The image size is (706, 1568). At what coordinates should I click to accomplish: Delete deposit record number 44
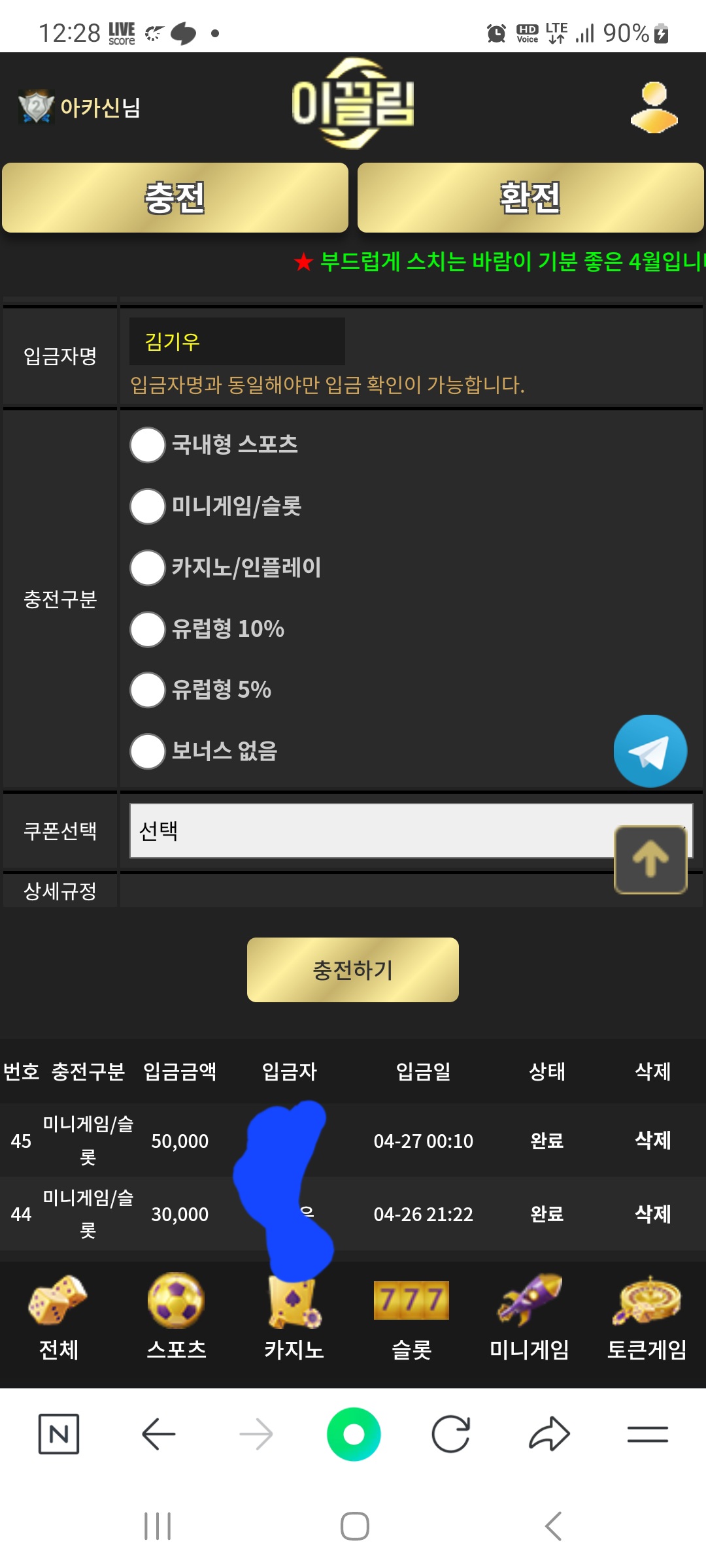pos(653,1214)
